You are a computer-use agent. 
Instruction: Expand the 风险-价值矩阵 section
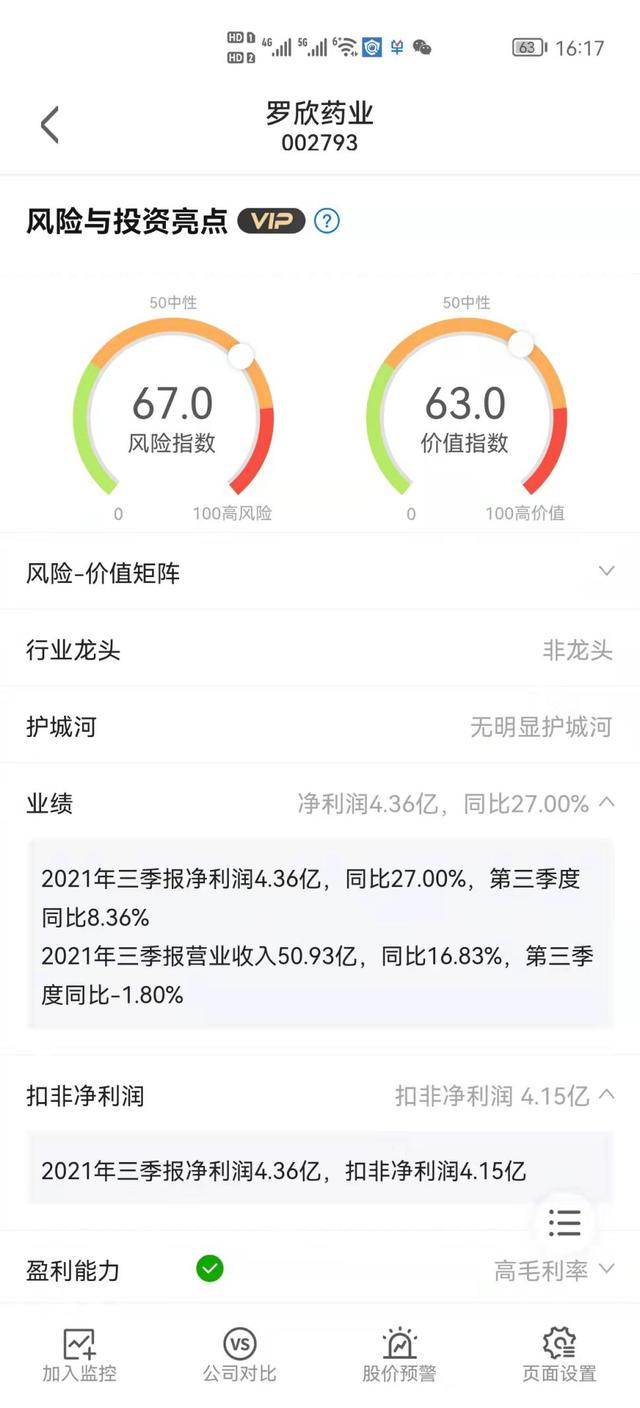[x=605, y=571]
